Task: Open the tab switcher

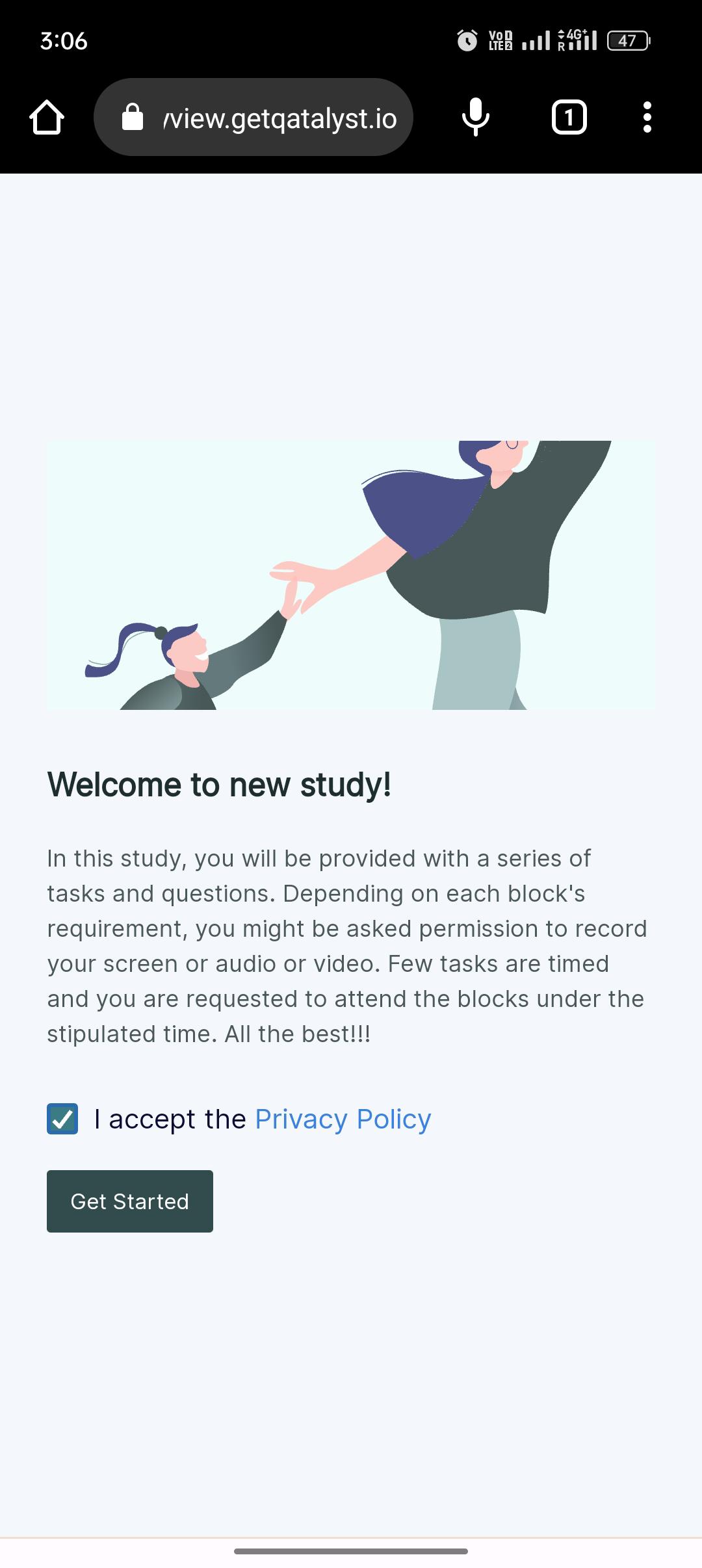Action: click(x=569, y=118)
